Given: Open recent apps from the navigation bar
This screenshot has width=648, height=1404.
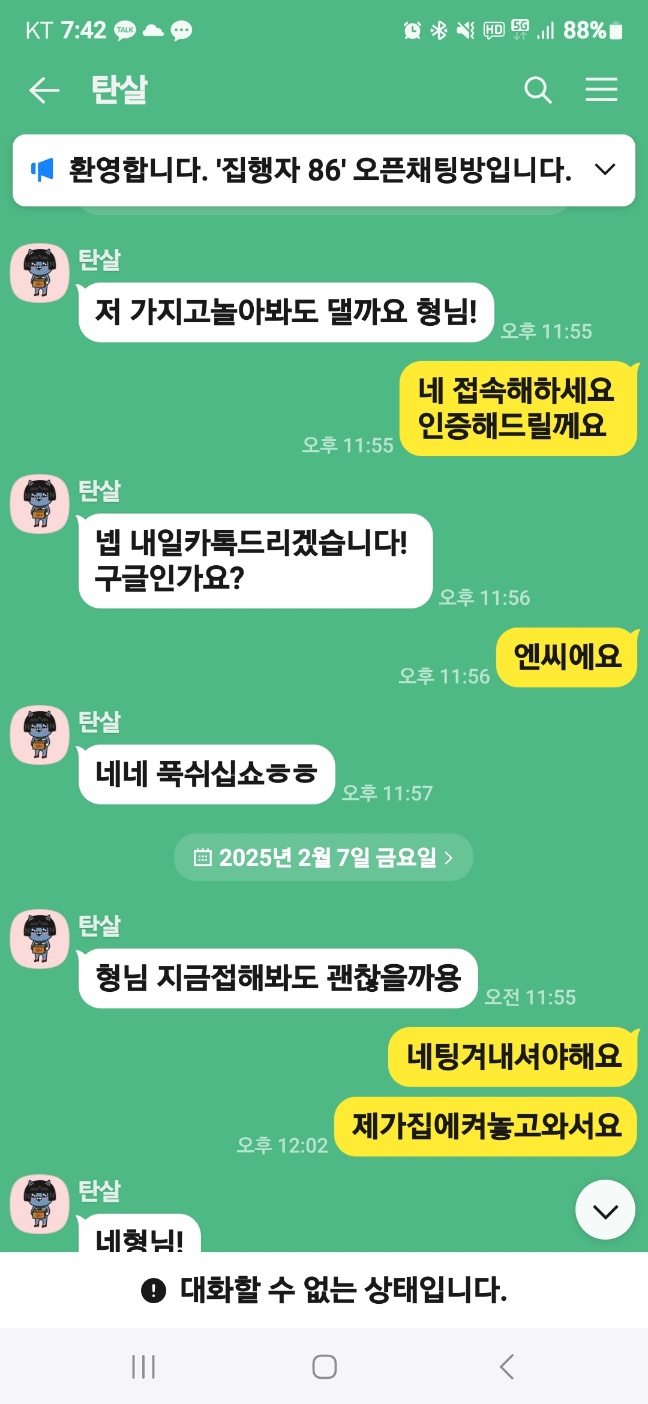Looking at the screenshot, I should coord(143,1367).
